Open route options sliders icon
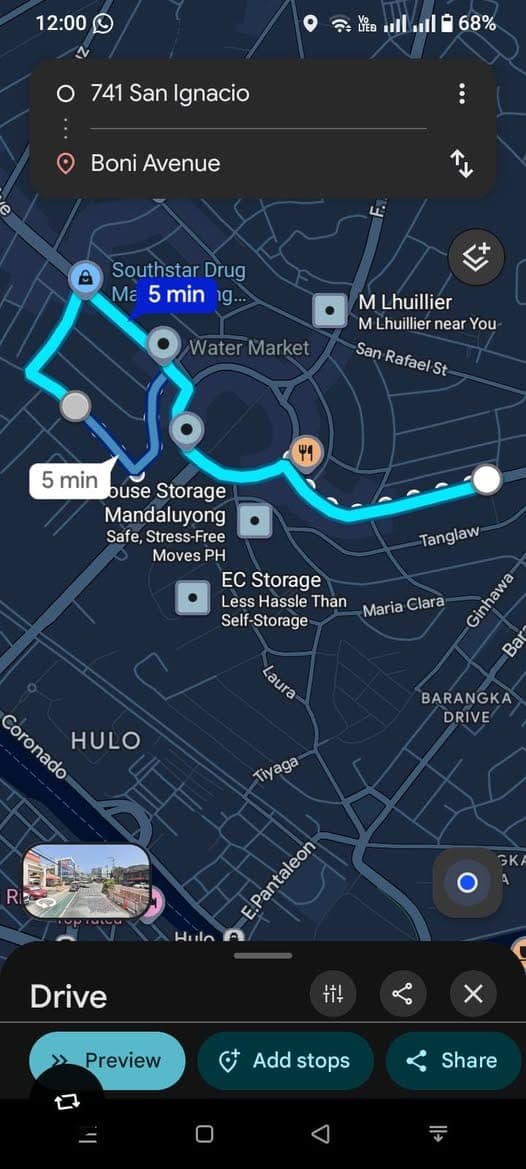526x1169 pixels. click(x=333, y=994)
